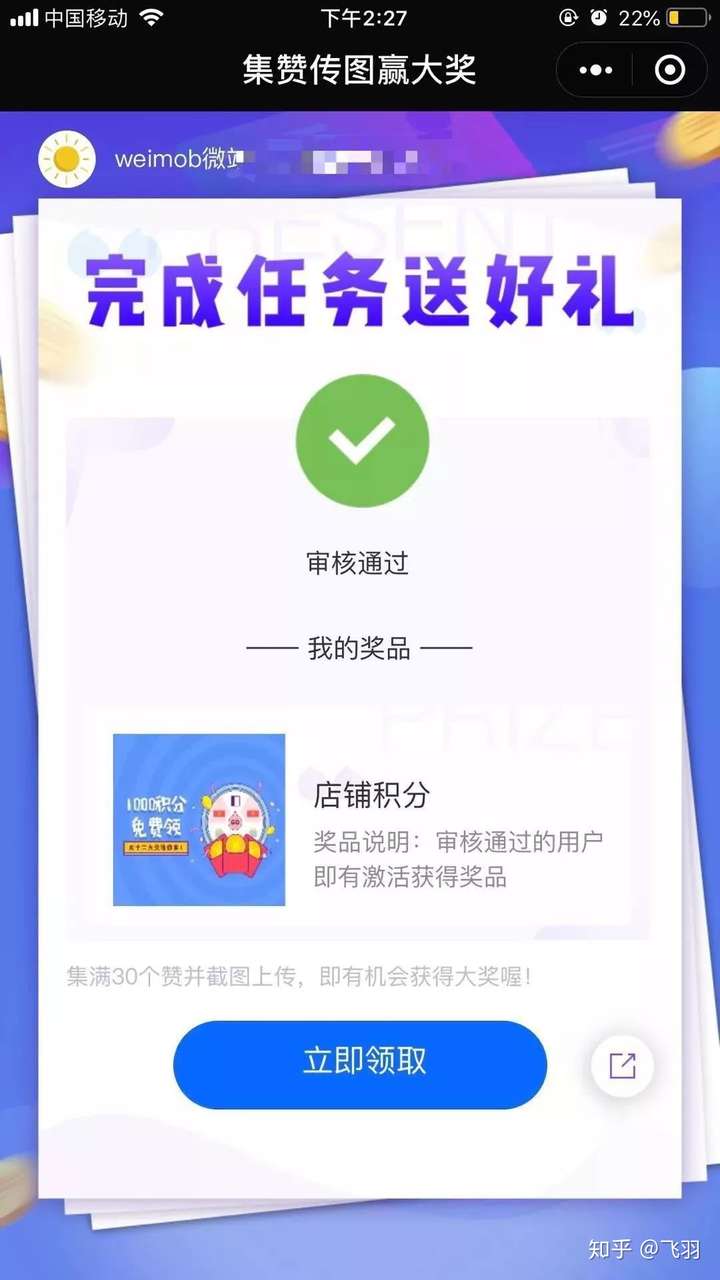
Task: Open the weimob account avatar
Action: 67,159
